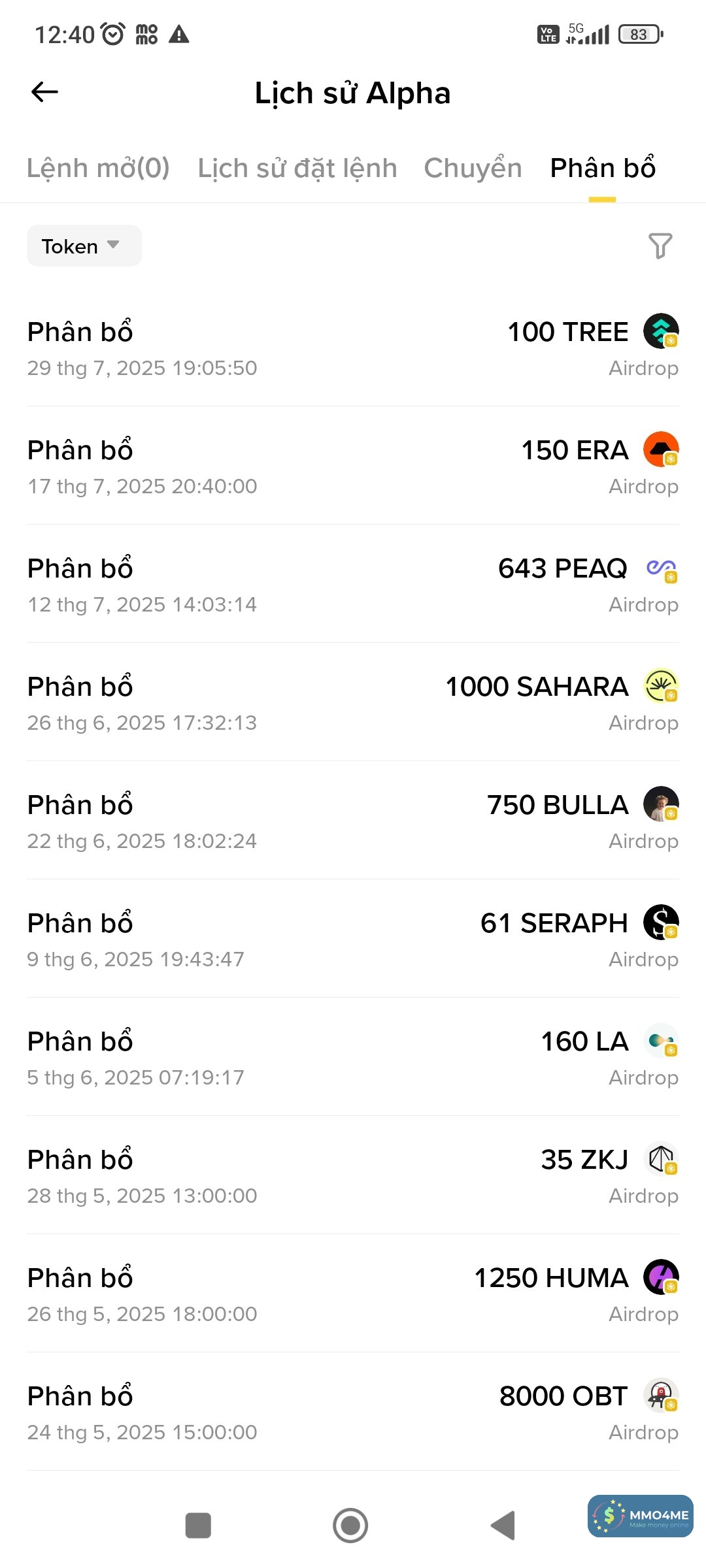View the 643 PEAQ distribution record

353,585
